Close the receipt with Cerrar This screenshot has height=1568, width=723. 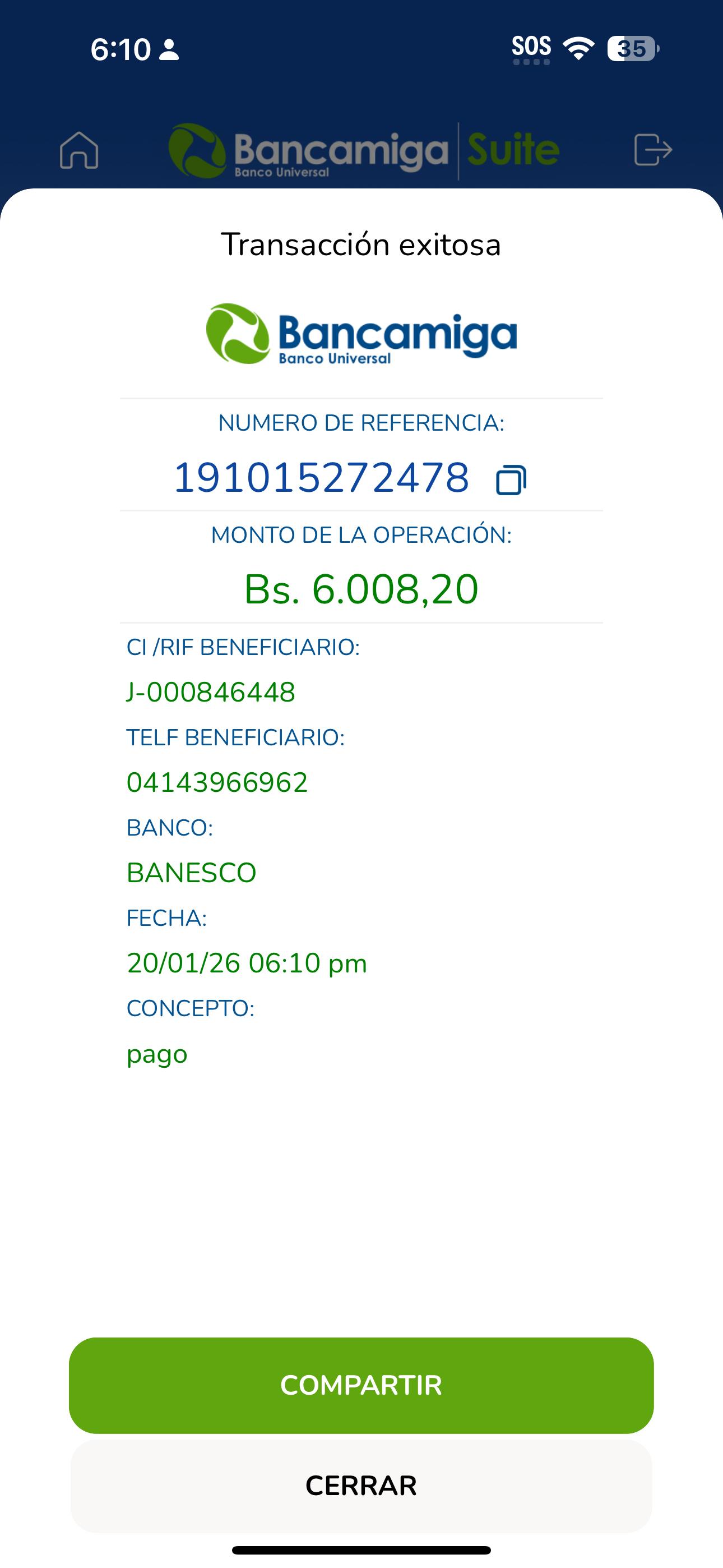[x=361, y=1485]
